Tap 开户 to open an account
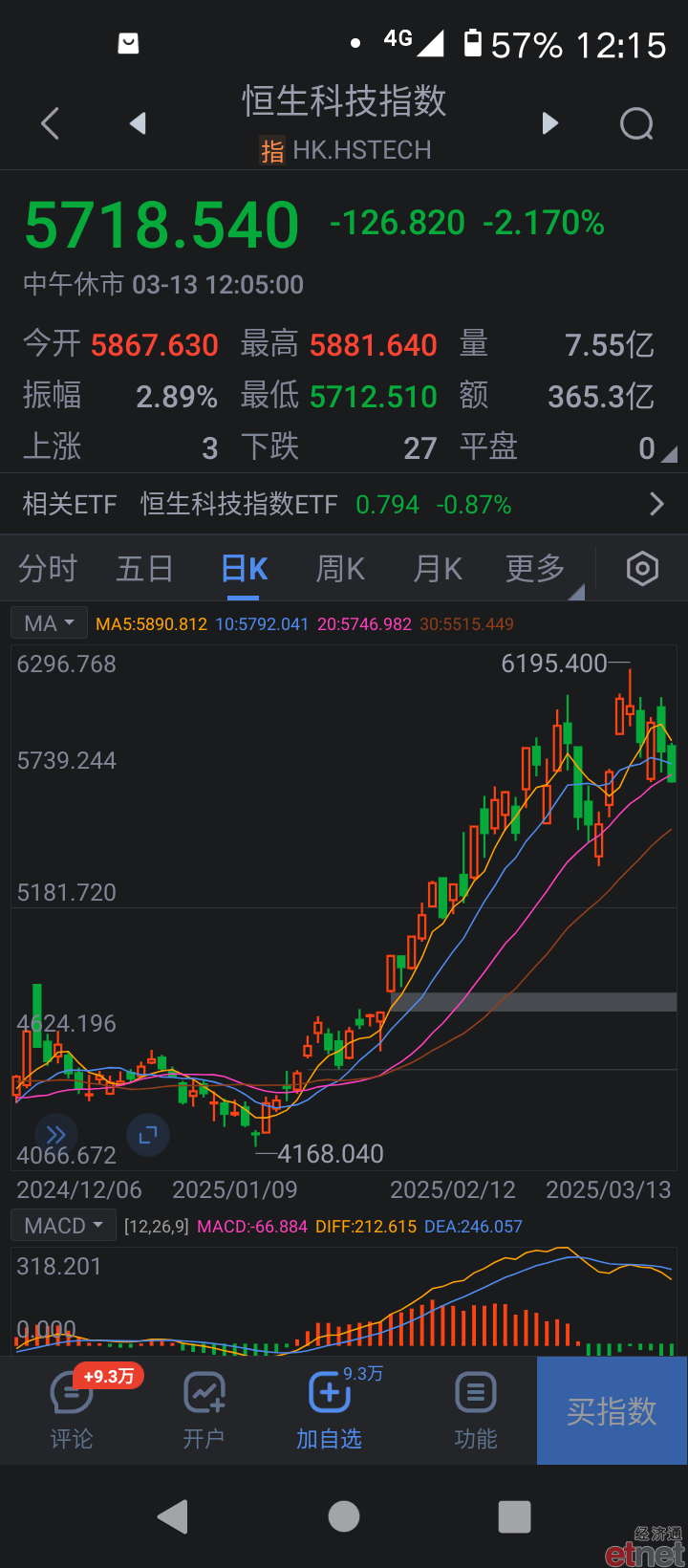 click(x=204, y=1410)
